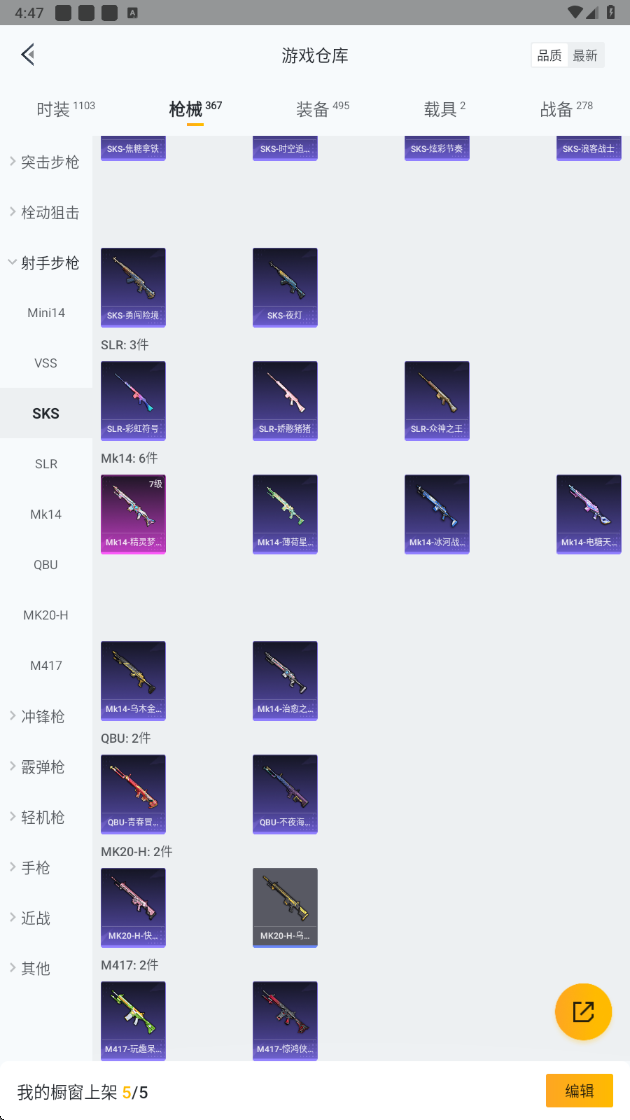Expand the 突击步枪 category
This screenshot has height=1120, width=630.
[46, 162]
